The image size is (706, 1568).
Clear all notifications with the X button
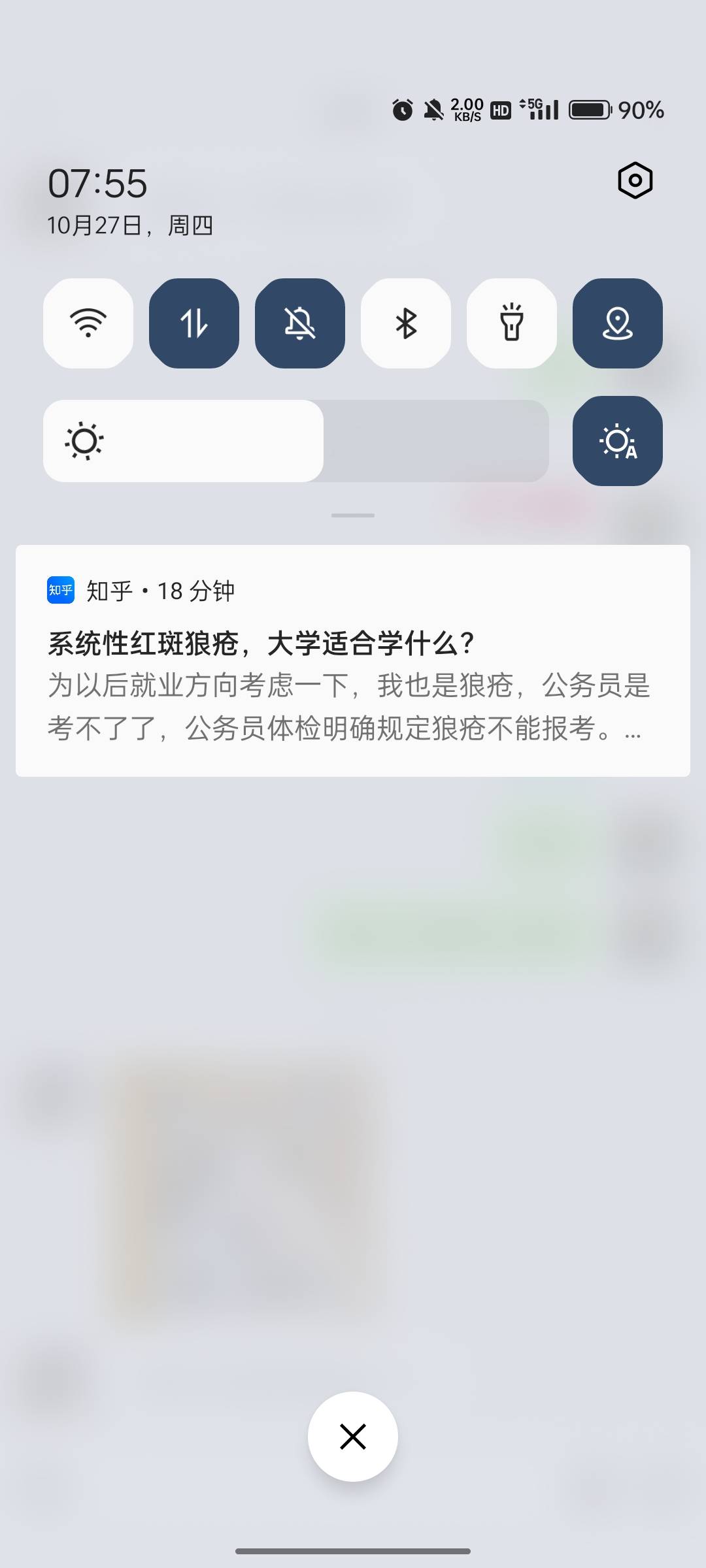tap(352, 1436)
